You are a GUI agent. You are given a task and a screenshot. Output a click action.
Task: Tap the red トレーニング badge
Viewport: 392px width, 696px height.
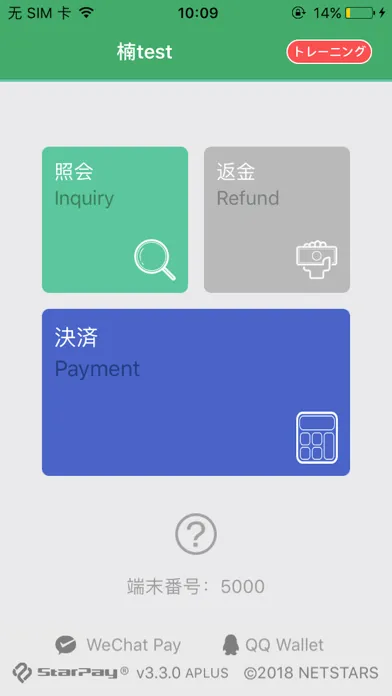point(329,52)
